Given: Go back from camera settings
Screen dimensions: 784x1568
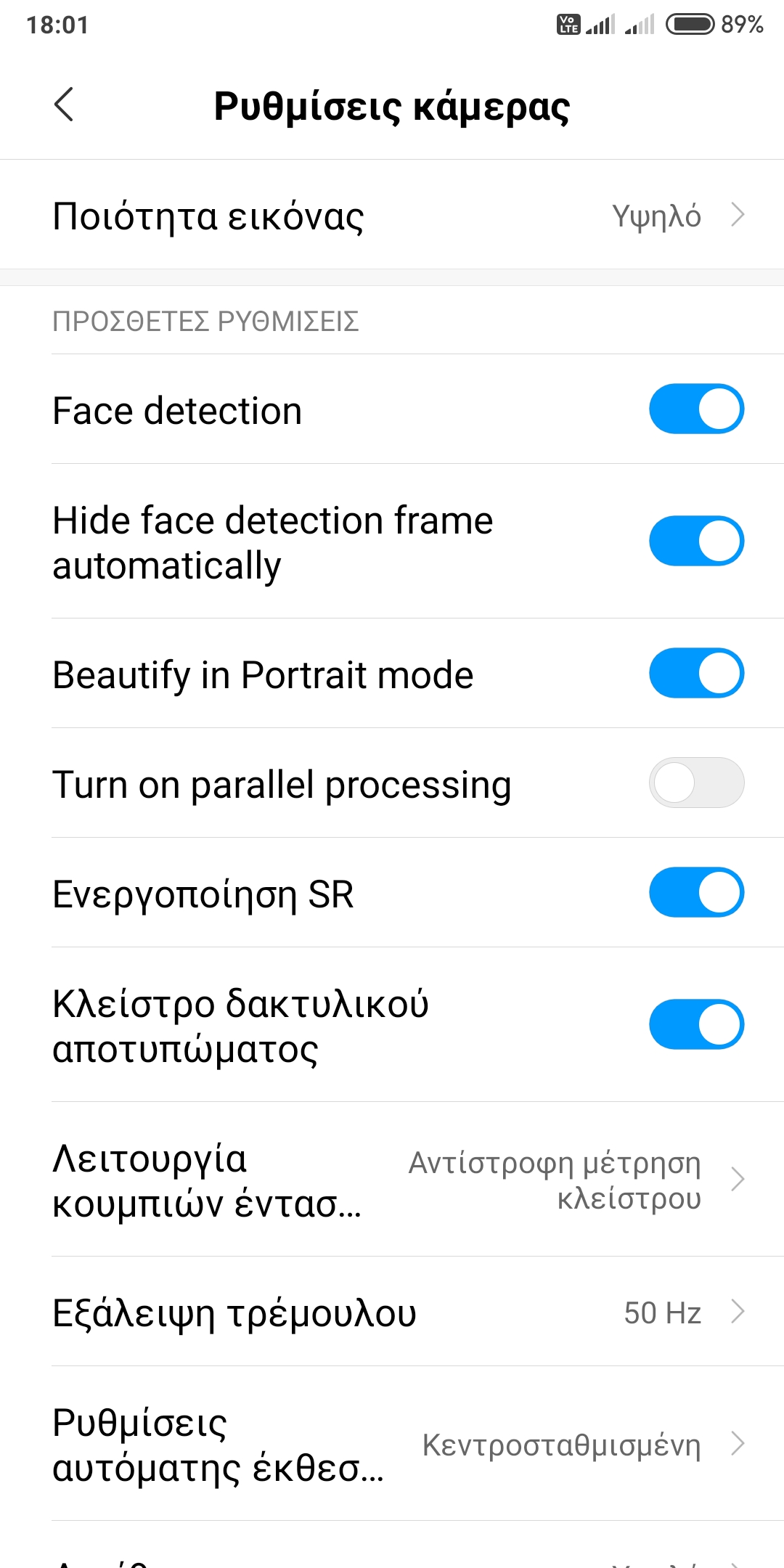Looking at the screenshot, I should coord(64,105).
